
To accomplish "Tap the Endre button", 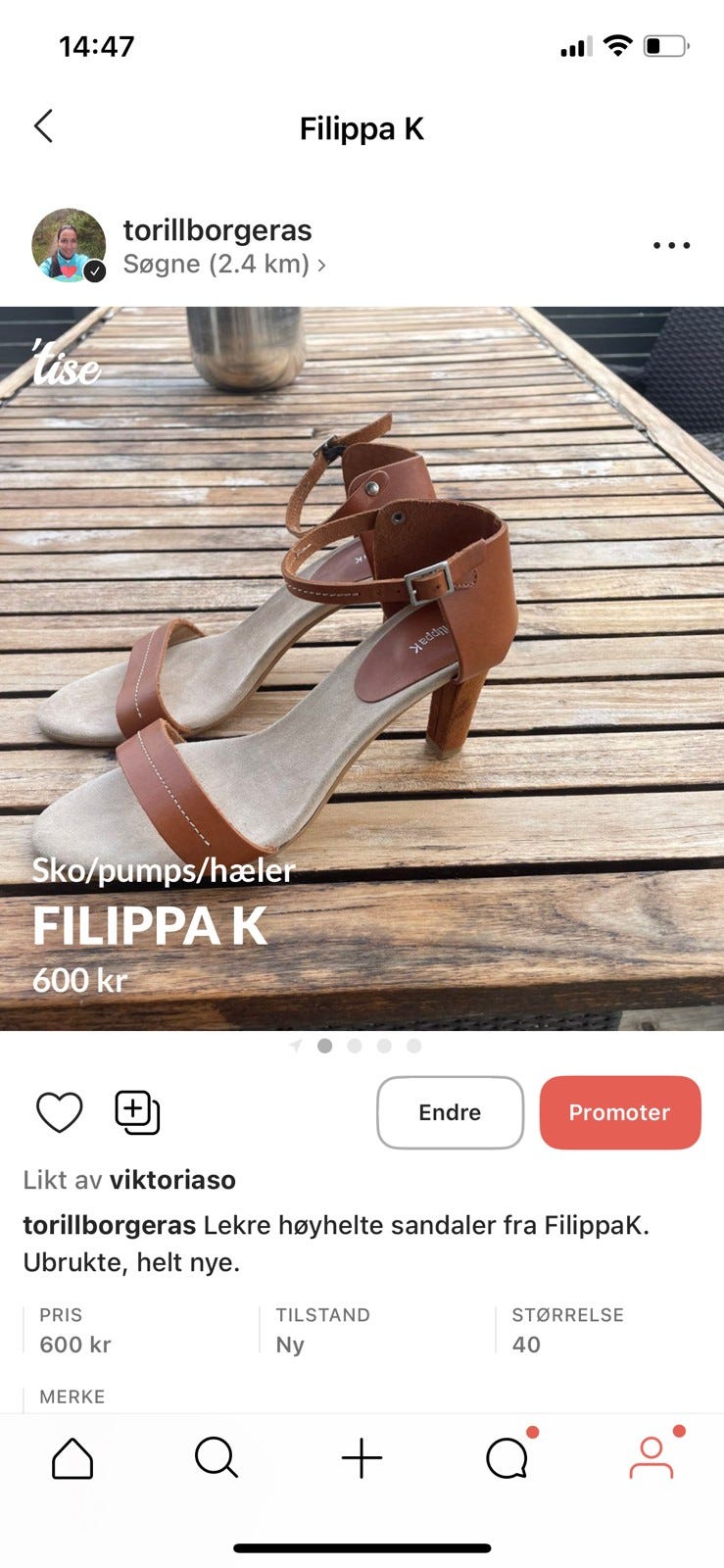I will tap(450, 1111).
